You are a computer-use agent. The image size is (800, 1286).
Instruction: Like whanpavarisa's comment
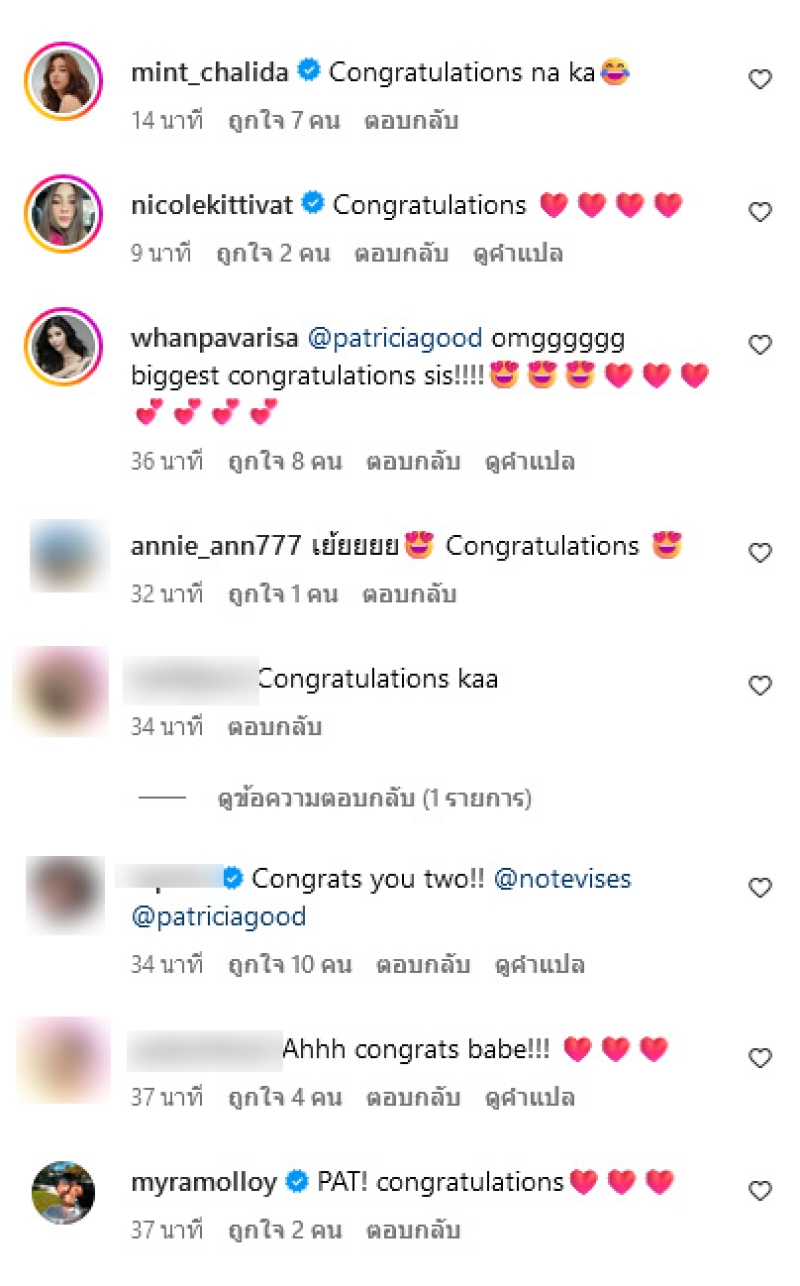tap(760, 345)
